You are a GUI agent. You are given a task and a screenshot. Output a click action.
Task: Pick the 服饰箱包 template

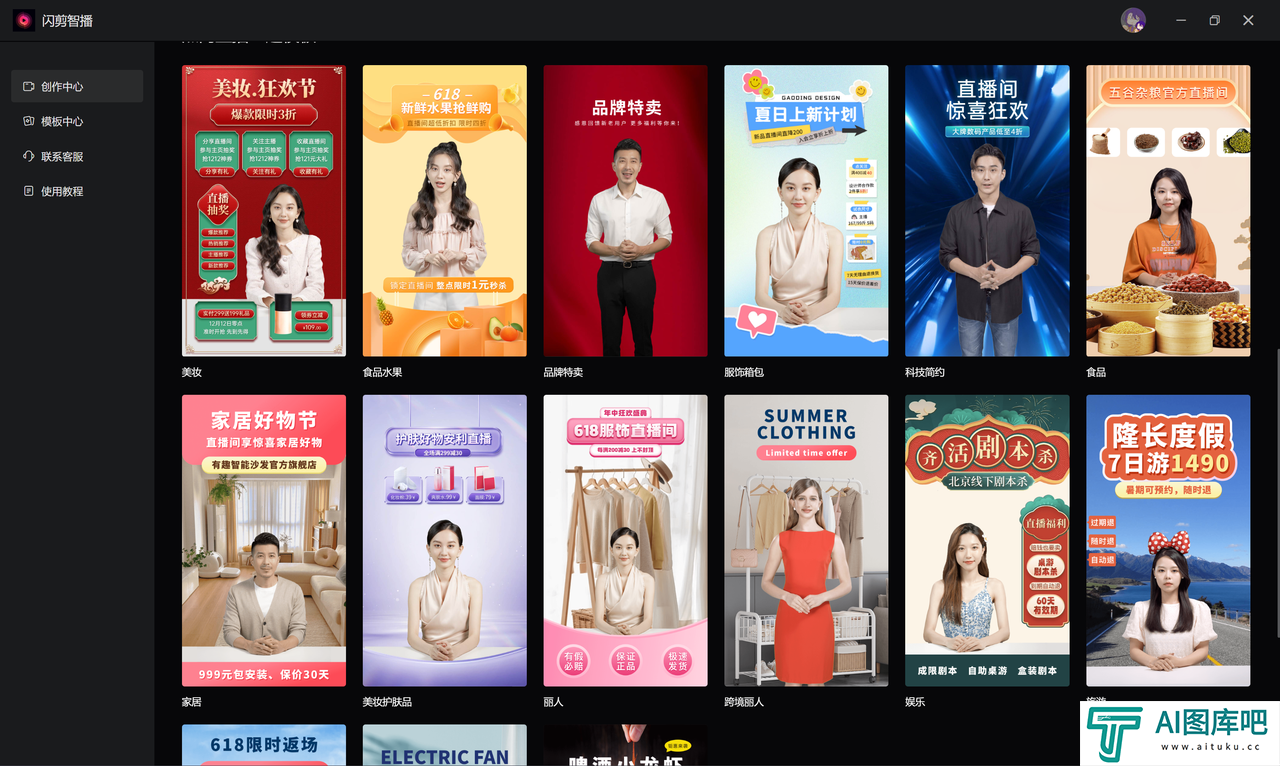coord(806,210)
